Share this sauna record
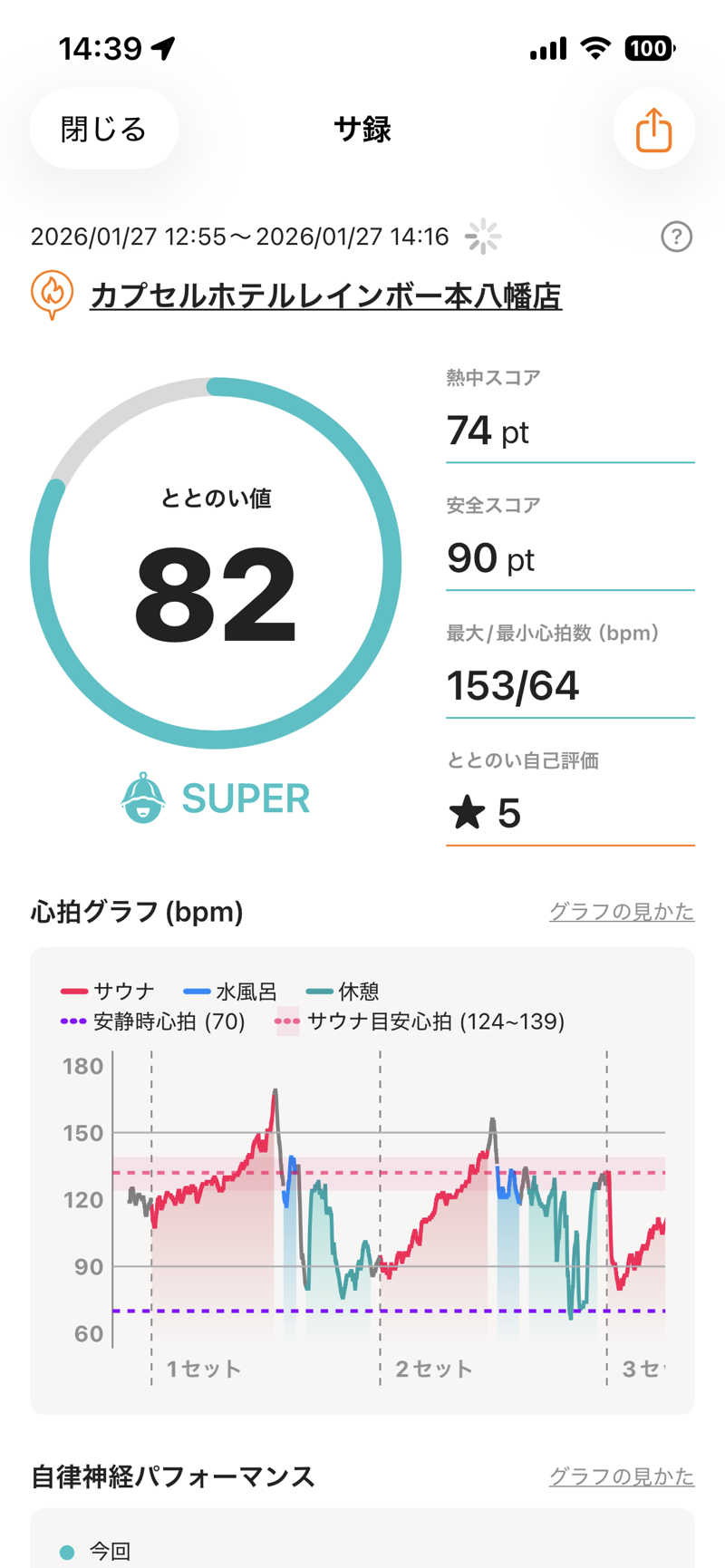 [653, 130]
